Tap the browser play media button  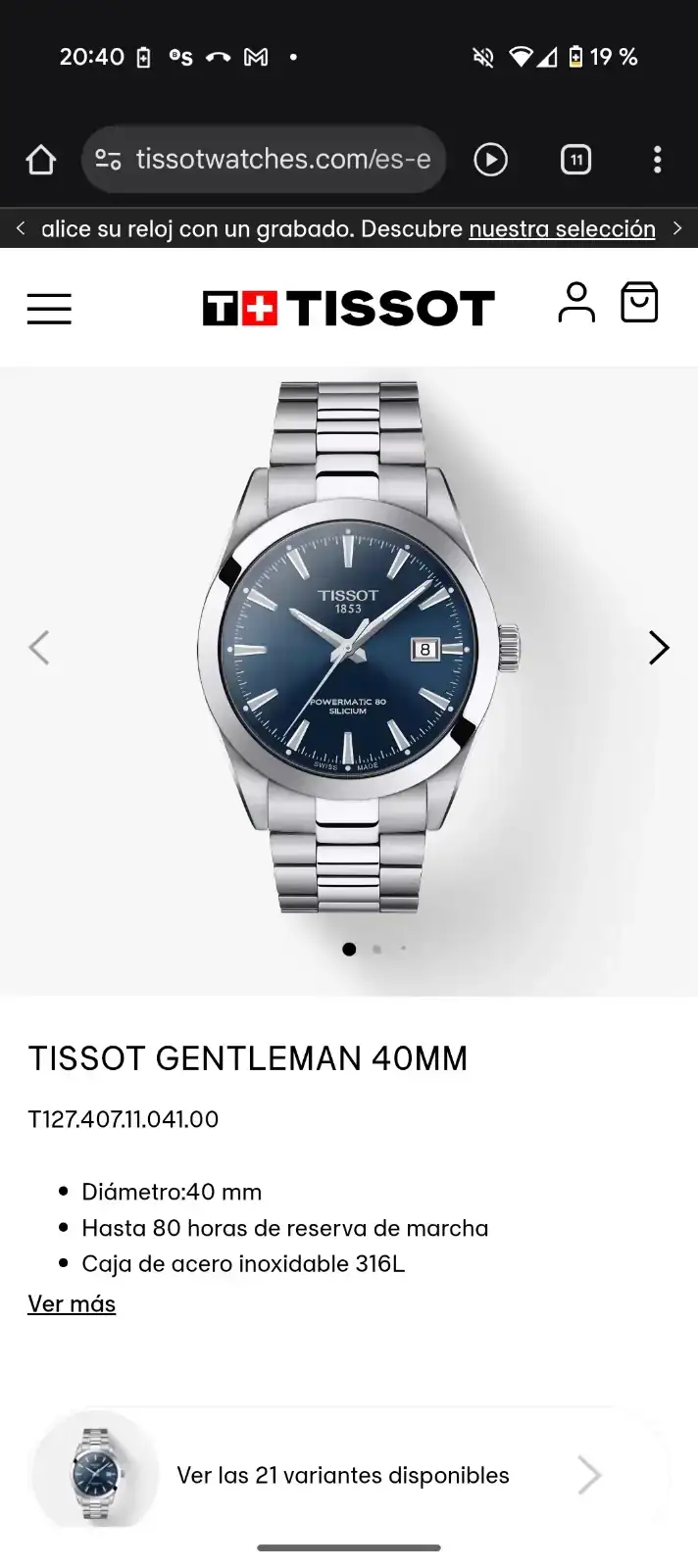click(490, 160)
